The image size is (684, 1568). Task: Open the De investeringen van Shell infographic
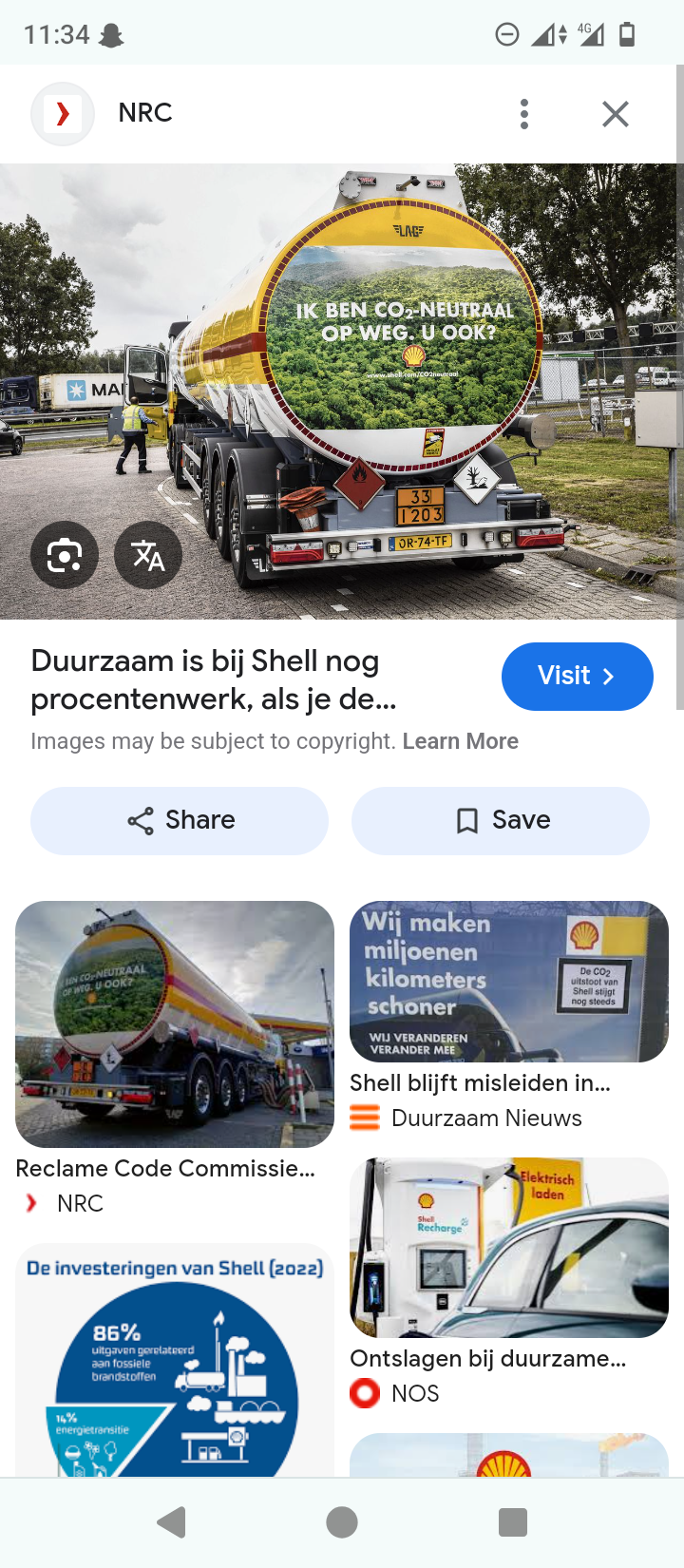coord(175,1359)
